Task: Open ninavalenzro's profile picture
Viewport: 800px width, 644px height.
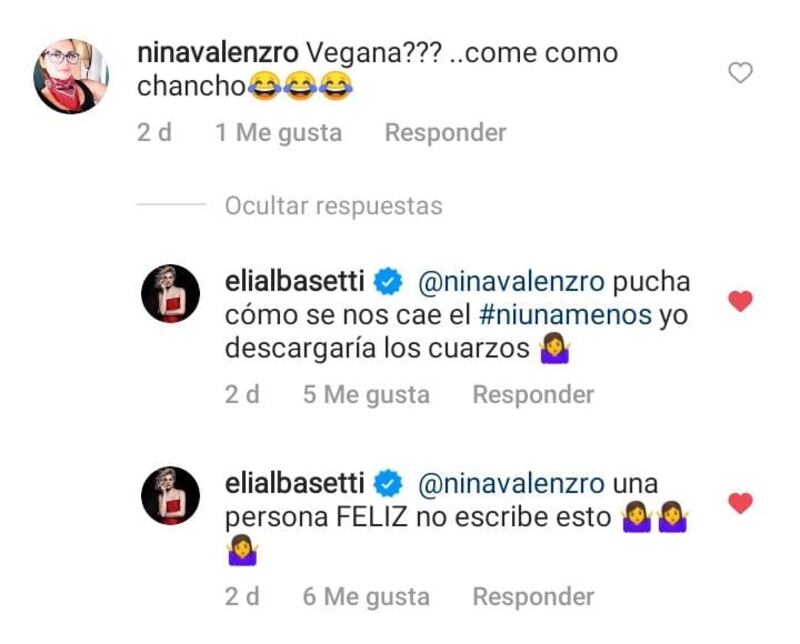Action: click(x=70, y=77)
